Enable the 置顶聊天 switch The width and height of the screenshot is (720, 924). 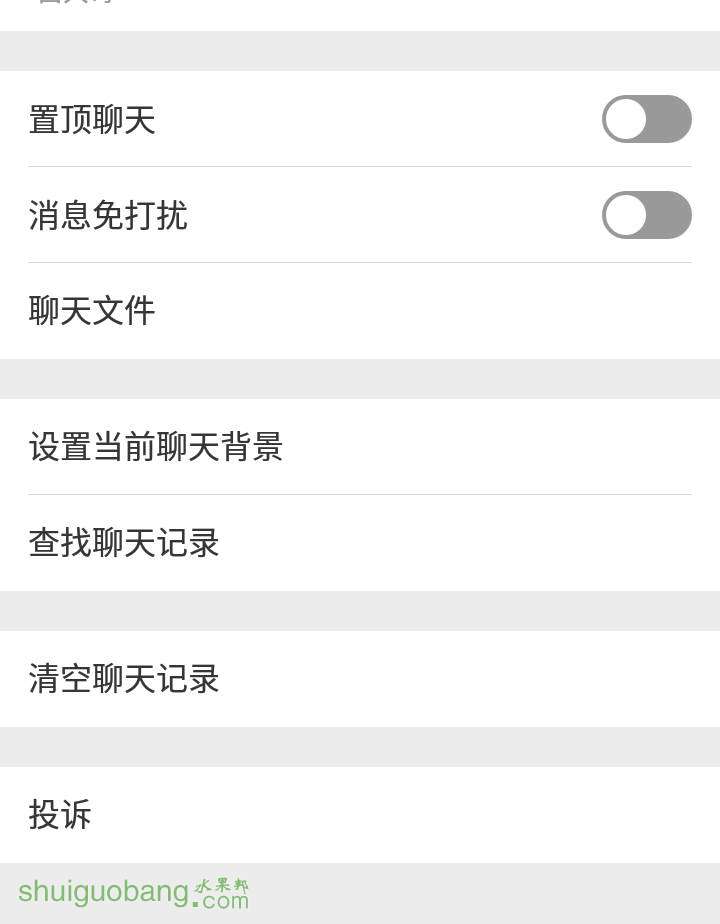pyautogui.click(x=646, y=119)
